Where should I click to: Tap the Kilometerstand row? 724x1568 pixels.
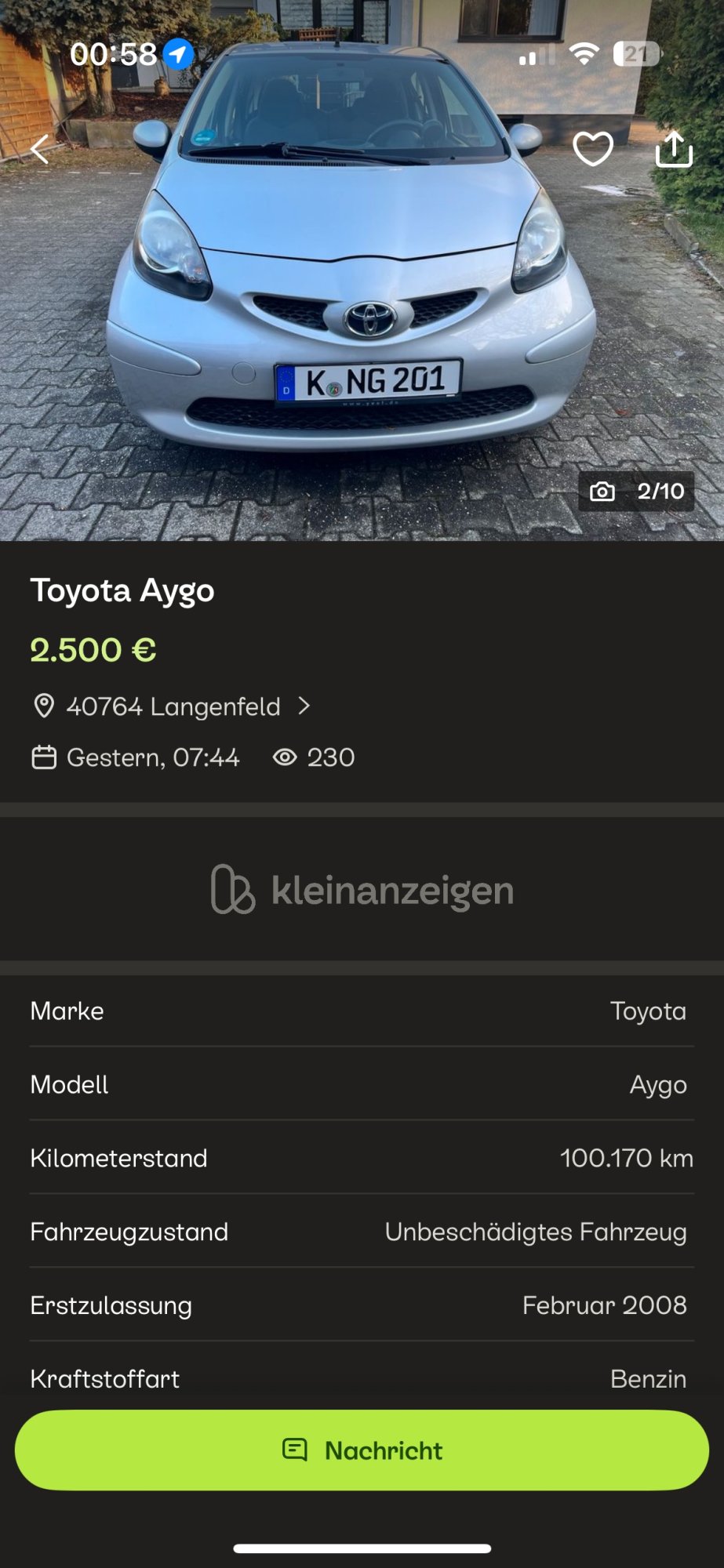(x=361, y=1158)
